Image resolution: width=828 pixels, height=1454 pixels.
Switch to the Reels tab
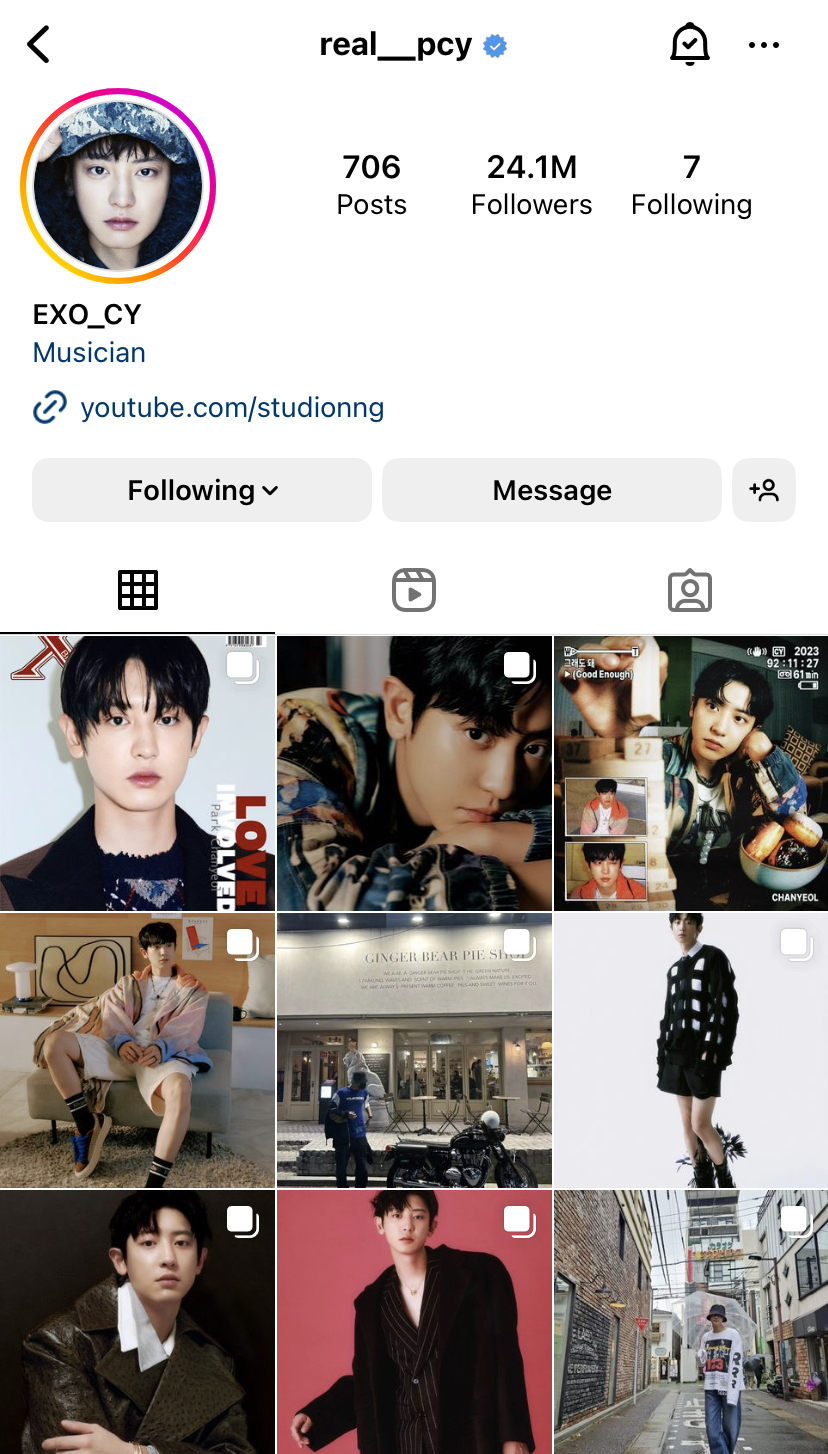[x=414, y=590]
